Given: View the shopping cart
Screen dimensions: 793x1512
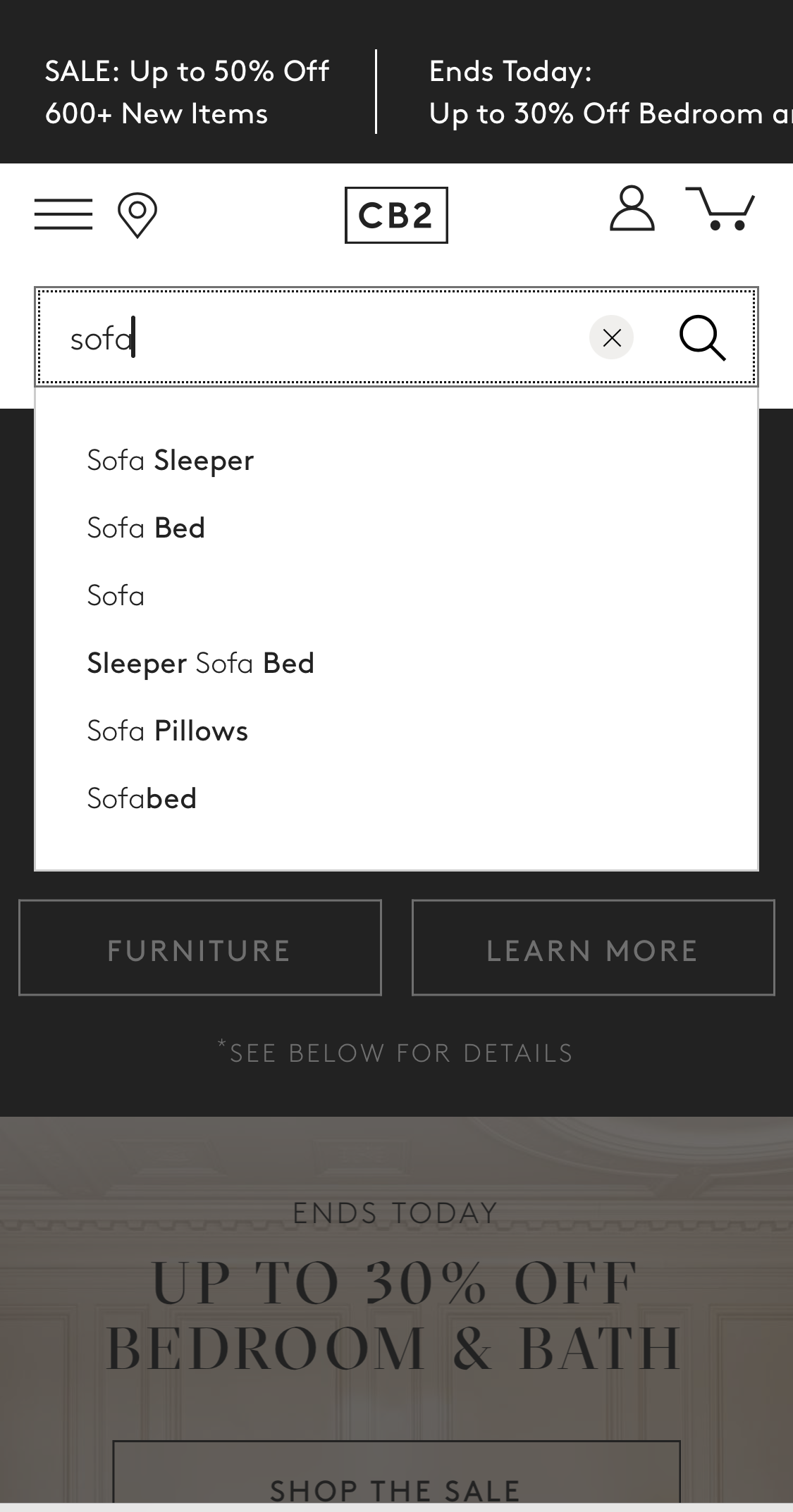Looking at the screenshot, I should click(720, 211).
